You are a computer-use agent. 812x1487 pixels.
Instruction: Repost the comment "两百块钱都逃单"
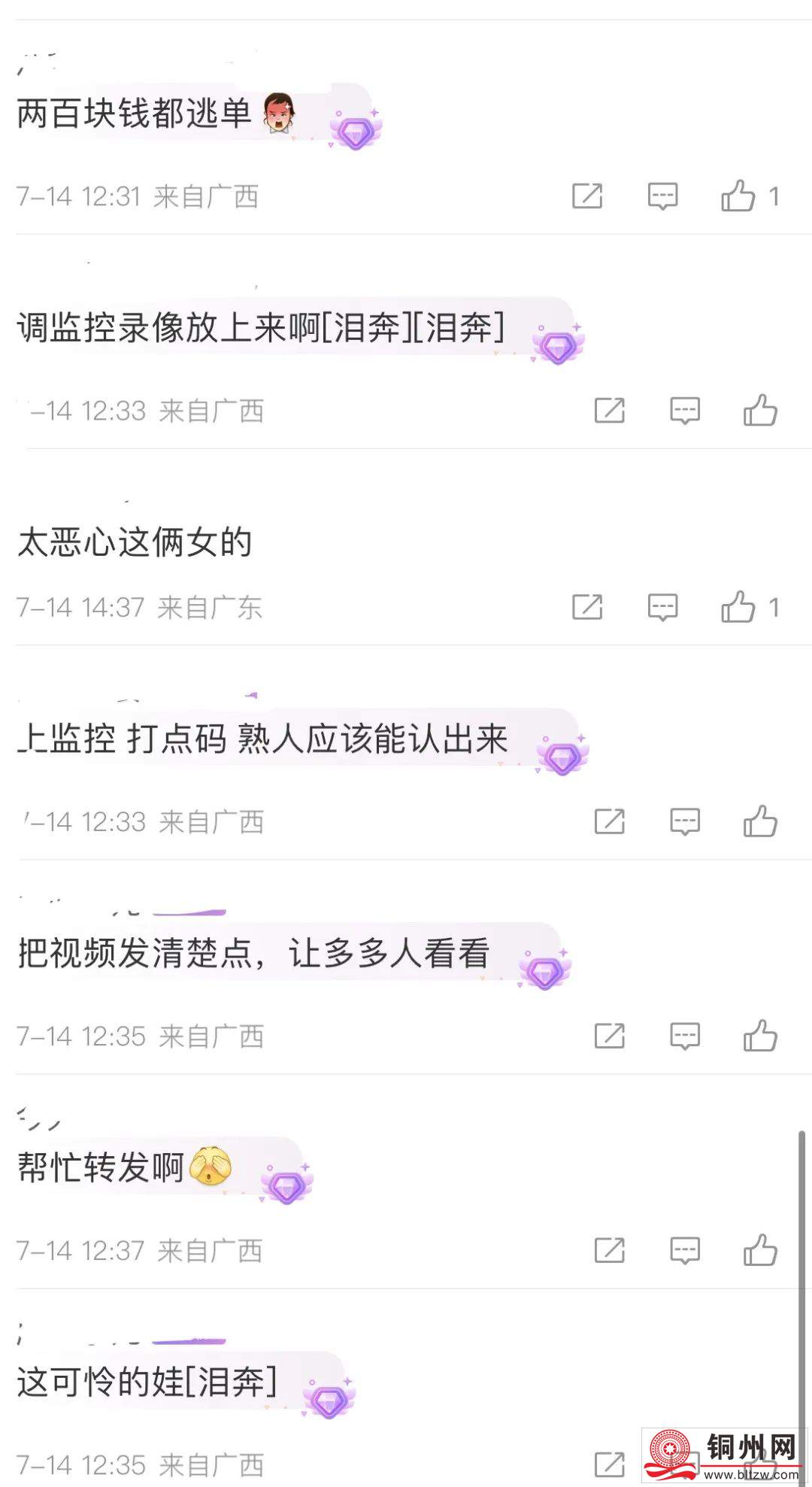[x=587, y=196]
